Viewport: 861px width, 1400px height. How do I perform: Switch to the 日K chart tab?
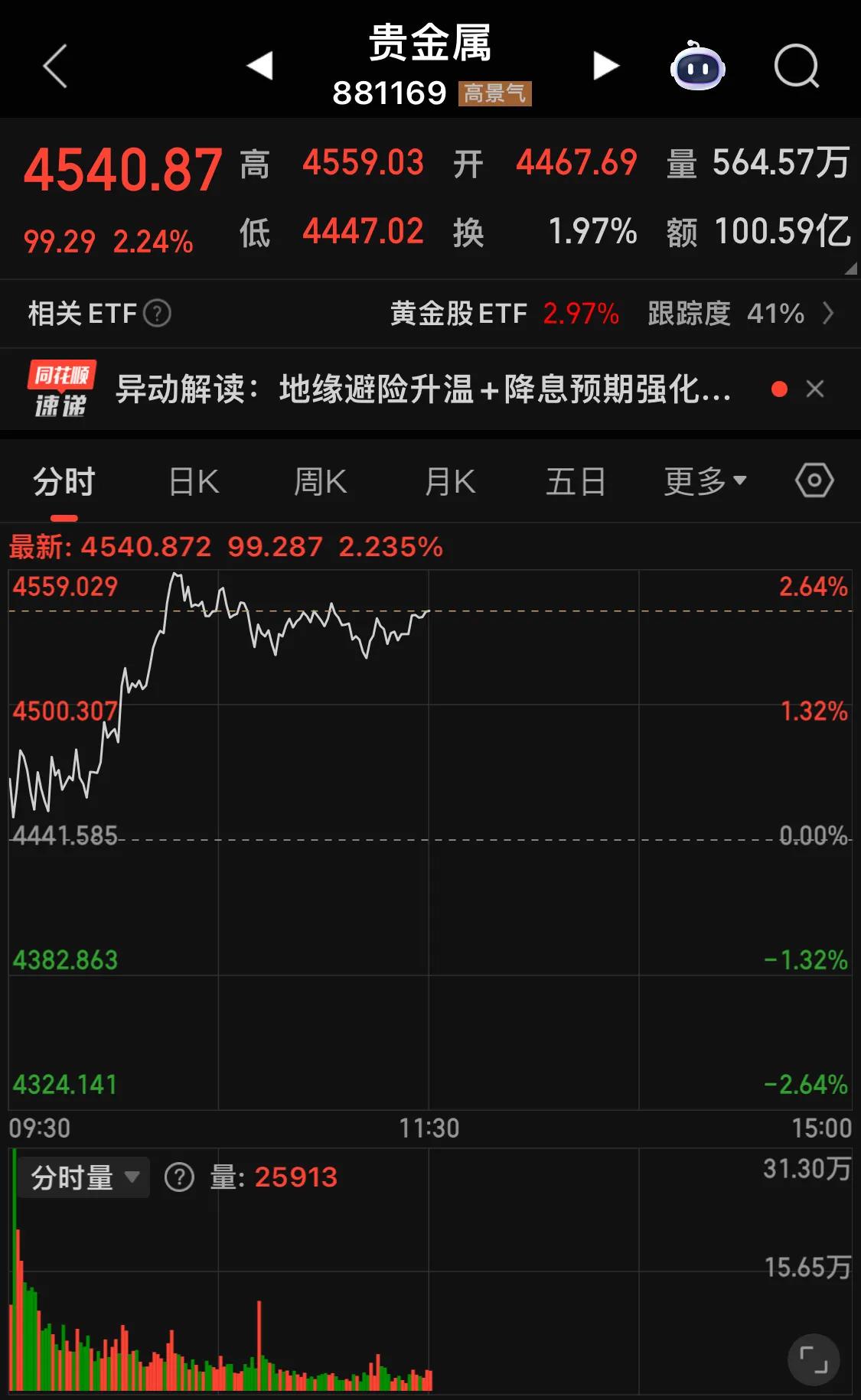(194, 482)
